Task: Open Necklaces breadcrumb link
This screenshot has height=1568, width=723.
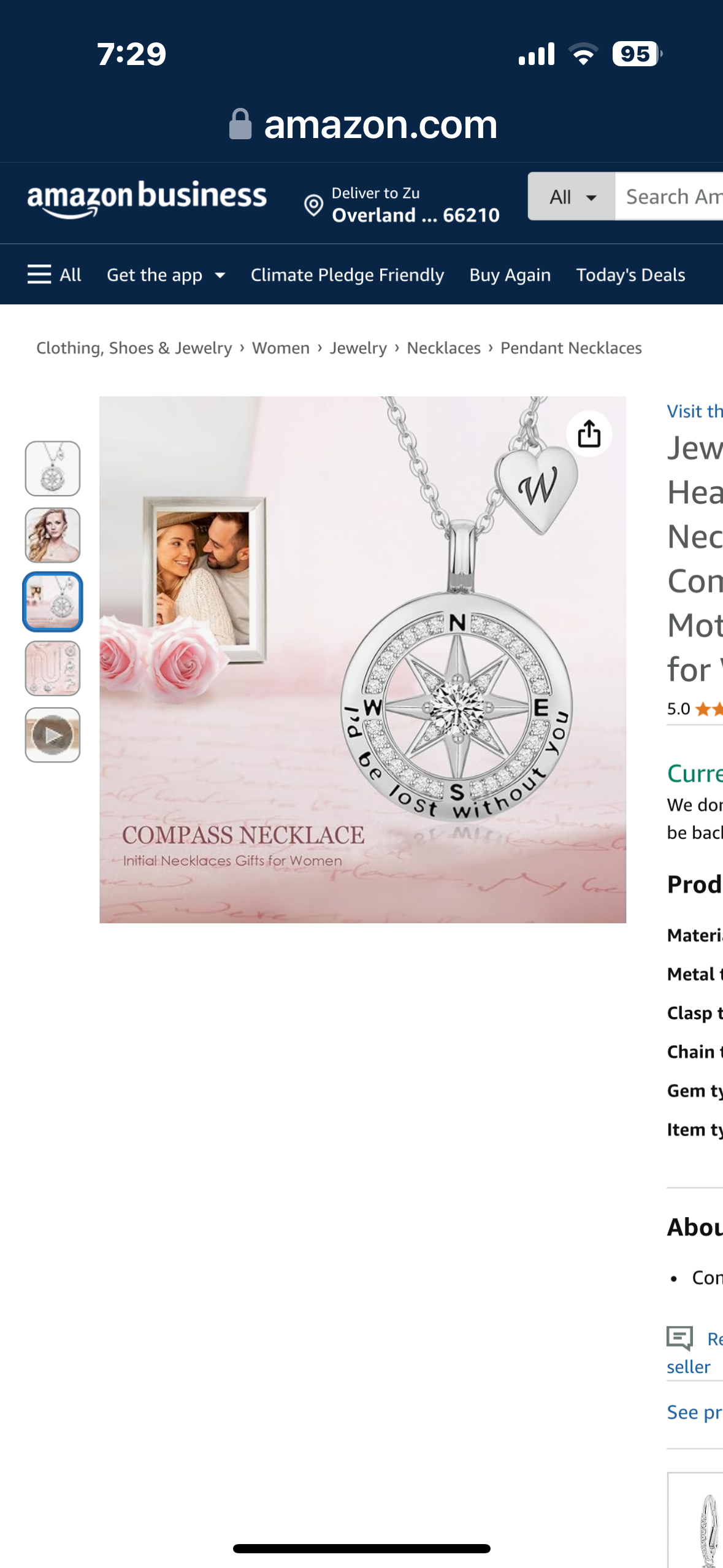Action: tap(443, 348)
